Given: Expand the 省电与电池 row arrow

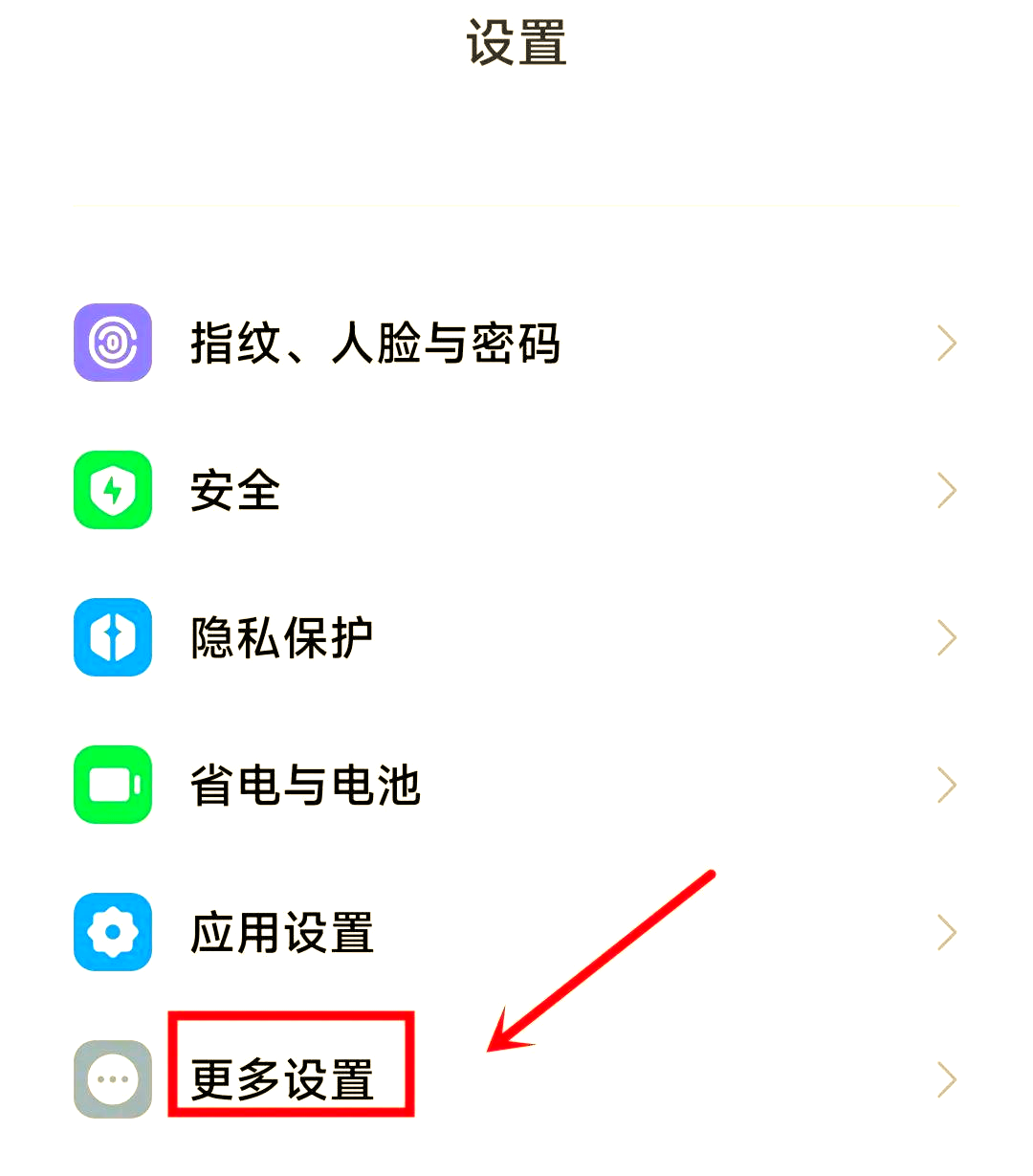Looking at the screenshot, I should coord(947,785).
